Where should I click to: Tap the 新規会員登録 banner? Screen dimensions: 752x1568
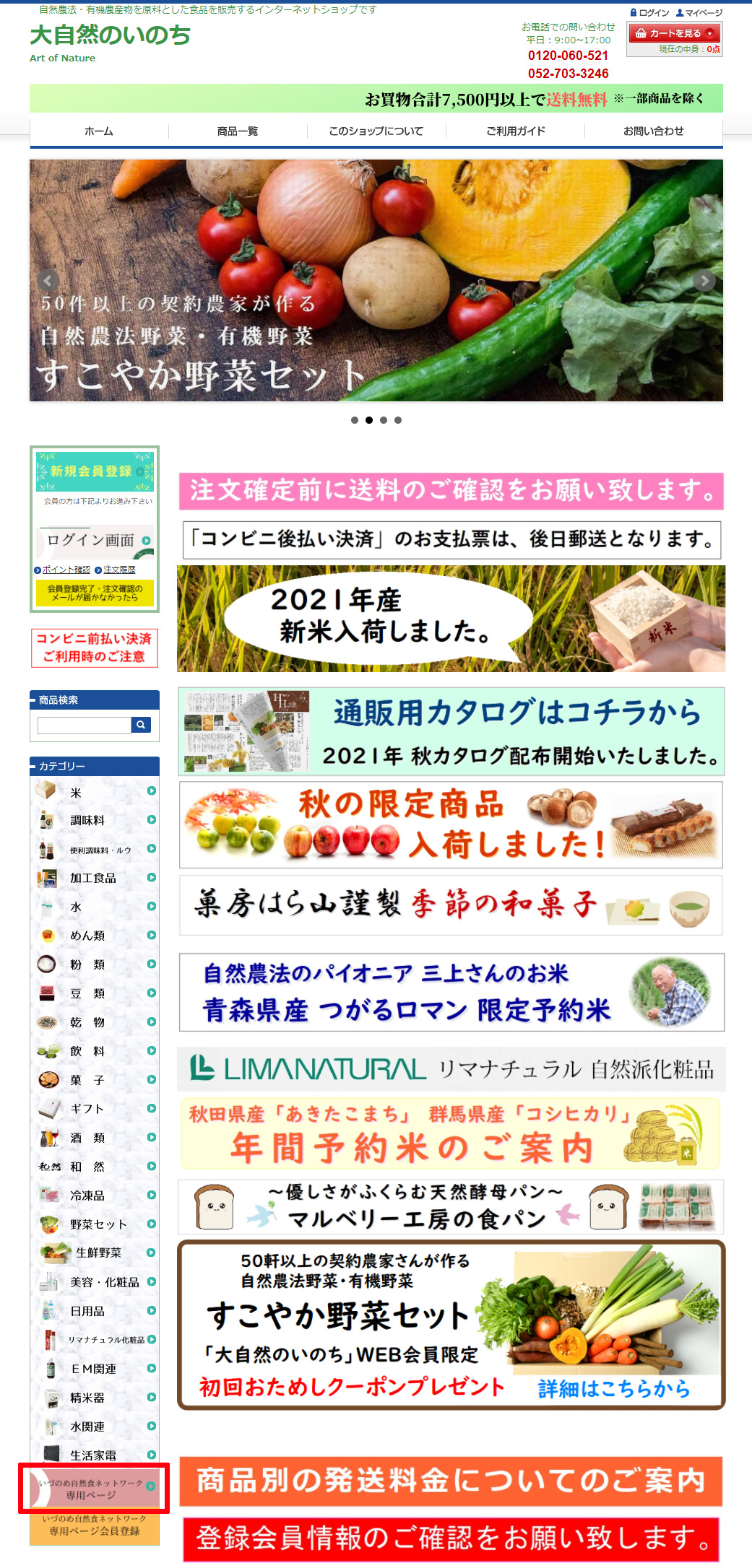(95, 471)
